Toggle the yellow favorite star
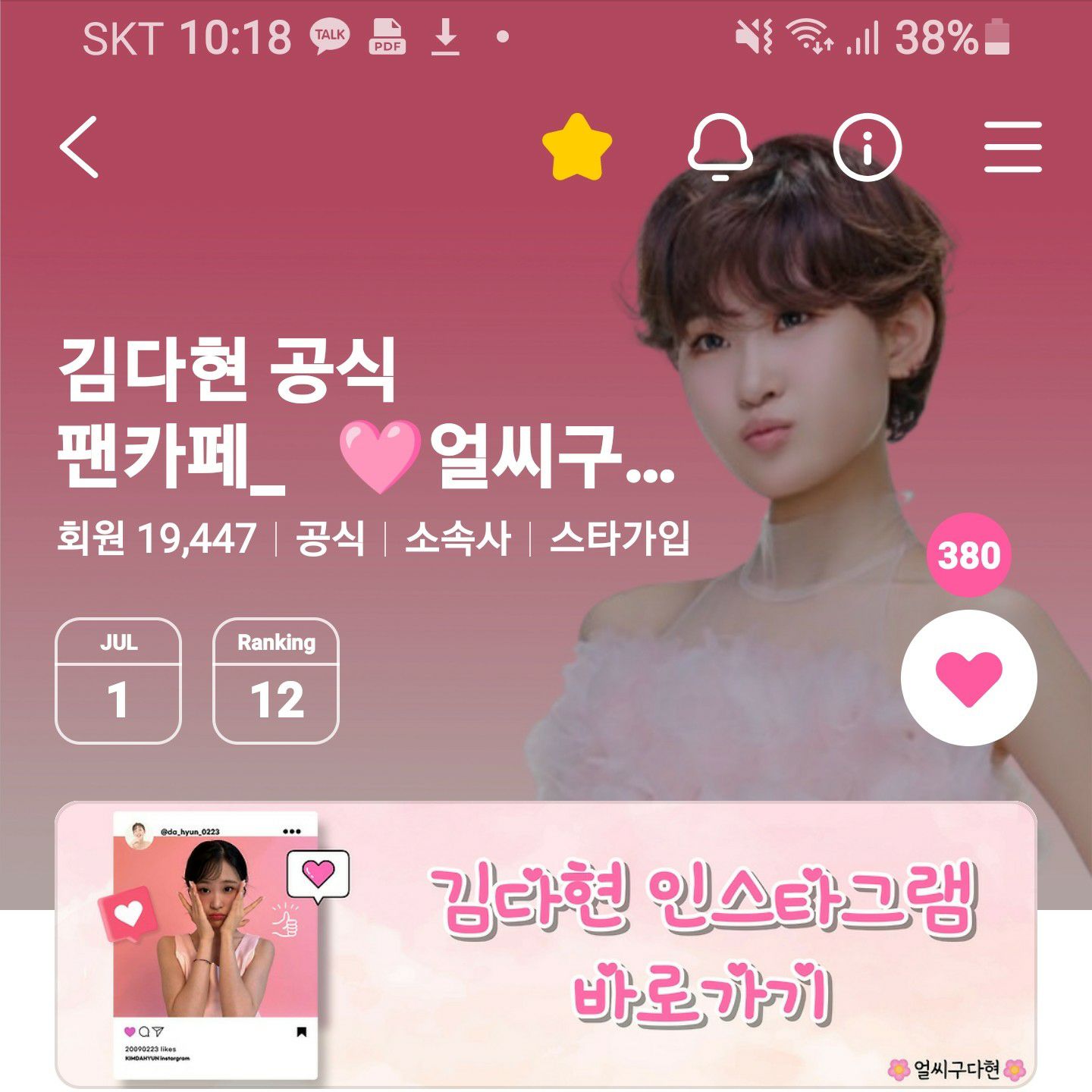The width and height of the screenshot is (1092, 1092). [577, 147]
